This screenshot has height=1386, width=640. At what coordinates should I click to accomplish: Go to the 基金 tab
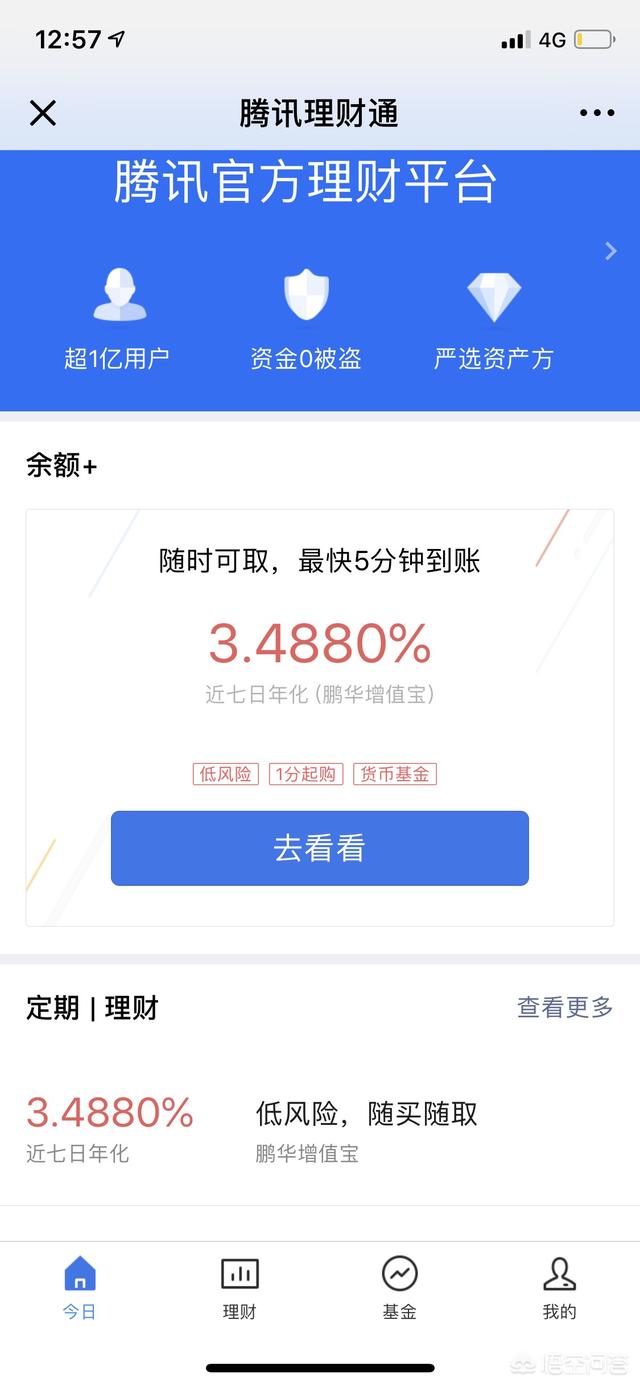tap(399, 1288)
